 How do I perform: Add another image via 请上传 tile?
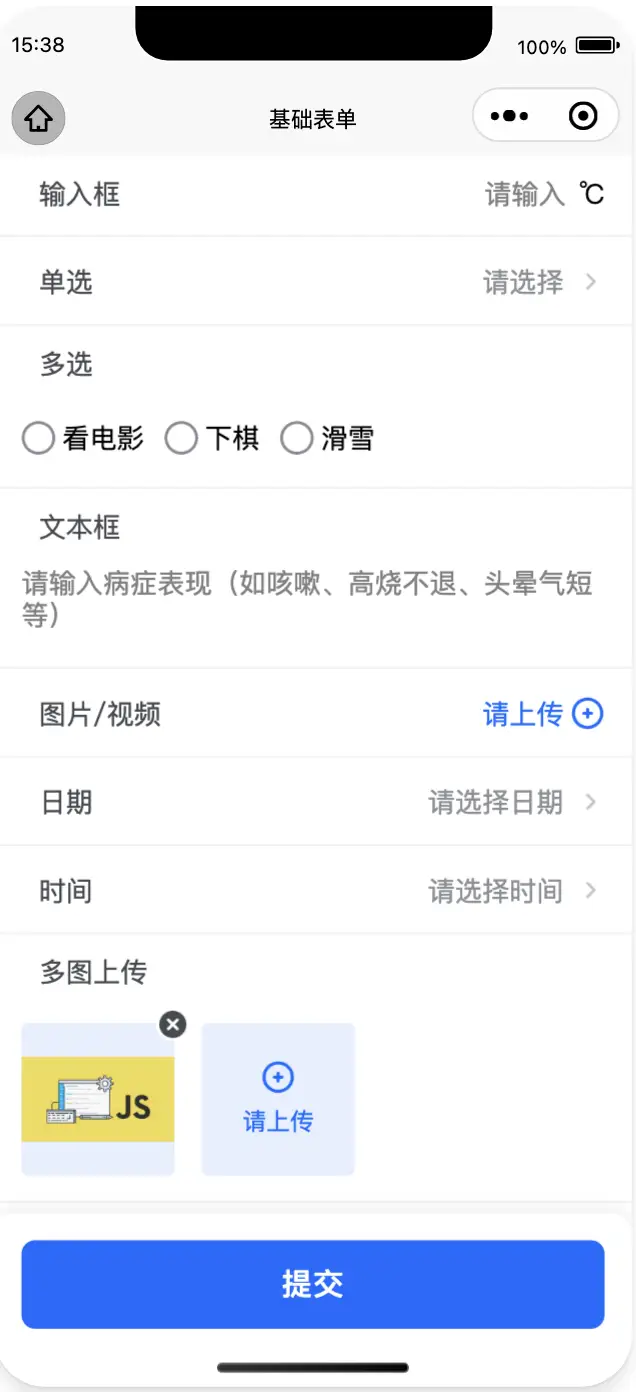[278, 1099]
